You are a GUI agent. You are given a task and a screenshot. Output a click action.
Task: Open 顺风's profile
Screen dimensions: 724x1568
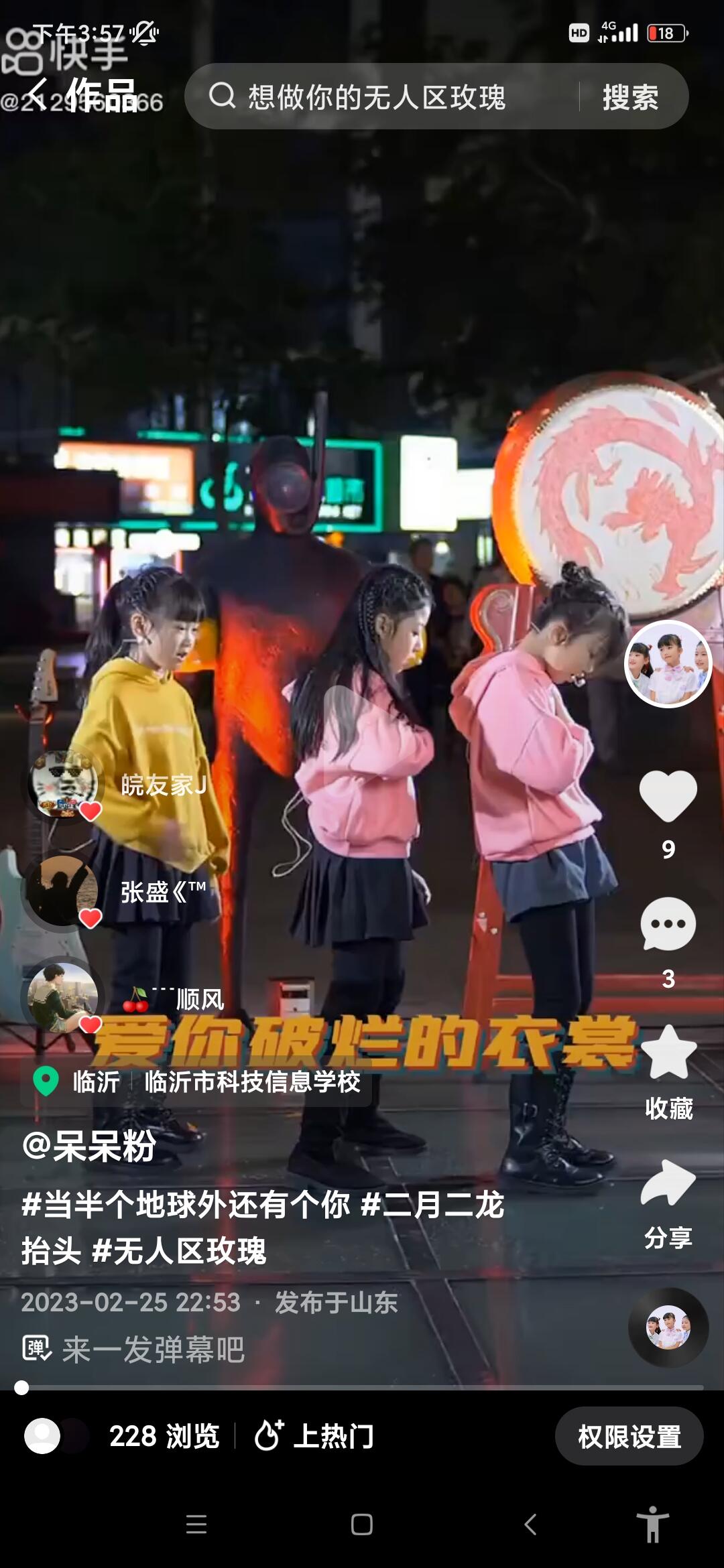pos(64,998)
